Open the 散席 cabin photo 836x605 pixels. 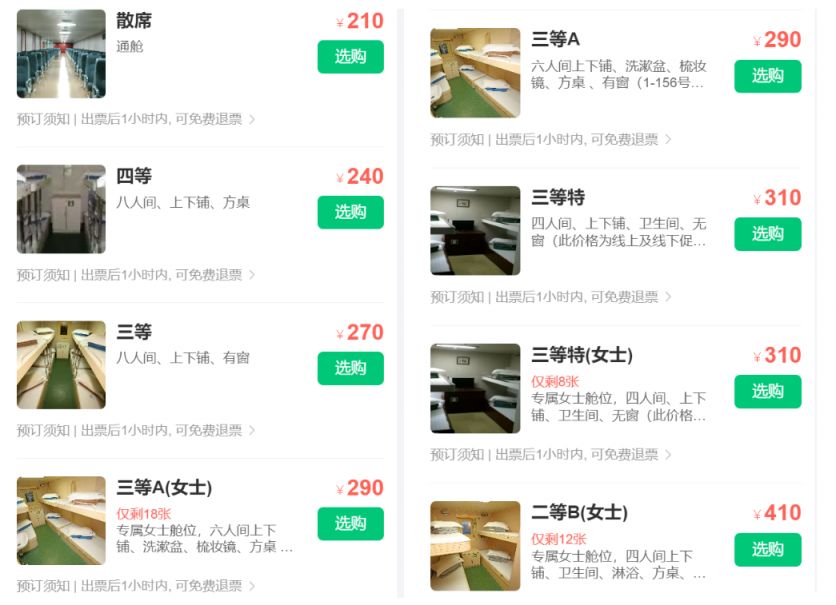pos(61,54)
